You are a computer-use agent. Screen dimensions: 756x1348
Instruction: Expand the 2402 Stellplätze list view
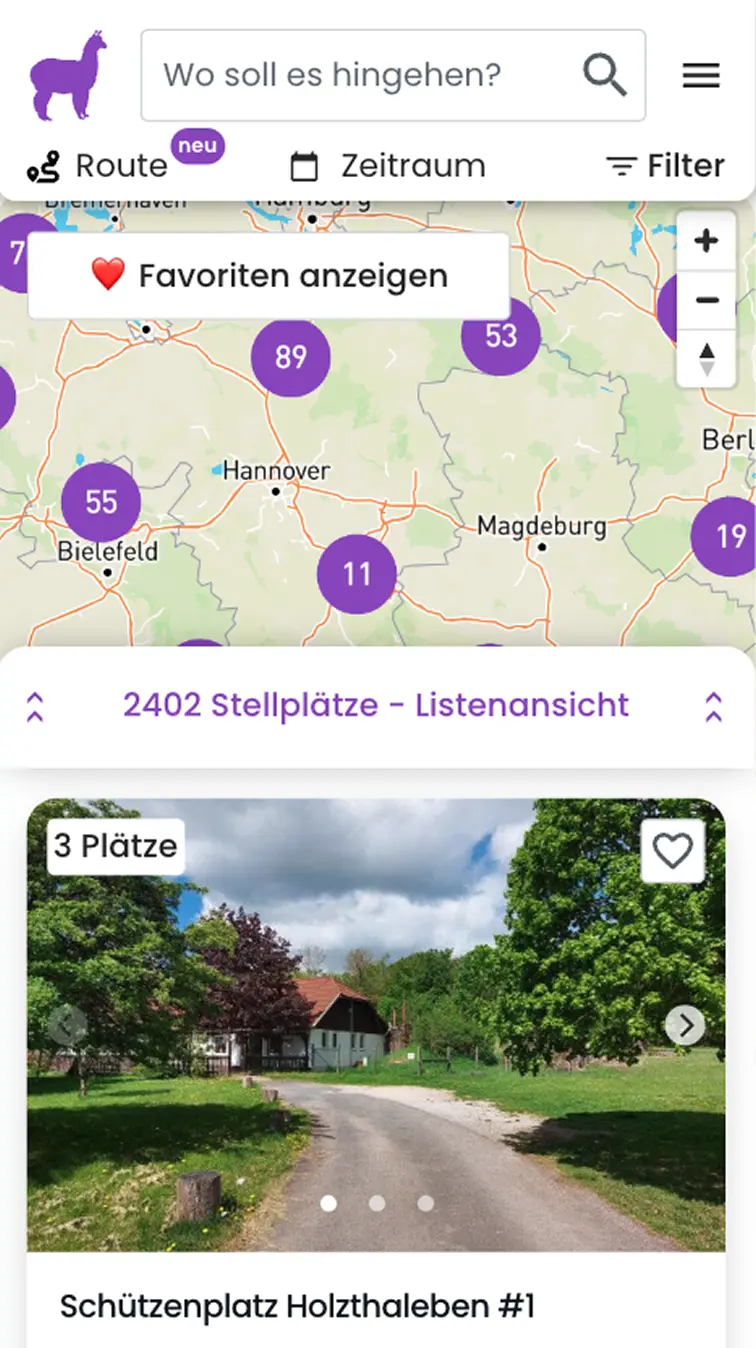376,706
